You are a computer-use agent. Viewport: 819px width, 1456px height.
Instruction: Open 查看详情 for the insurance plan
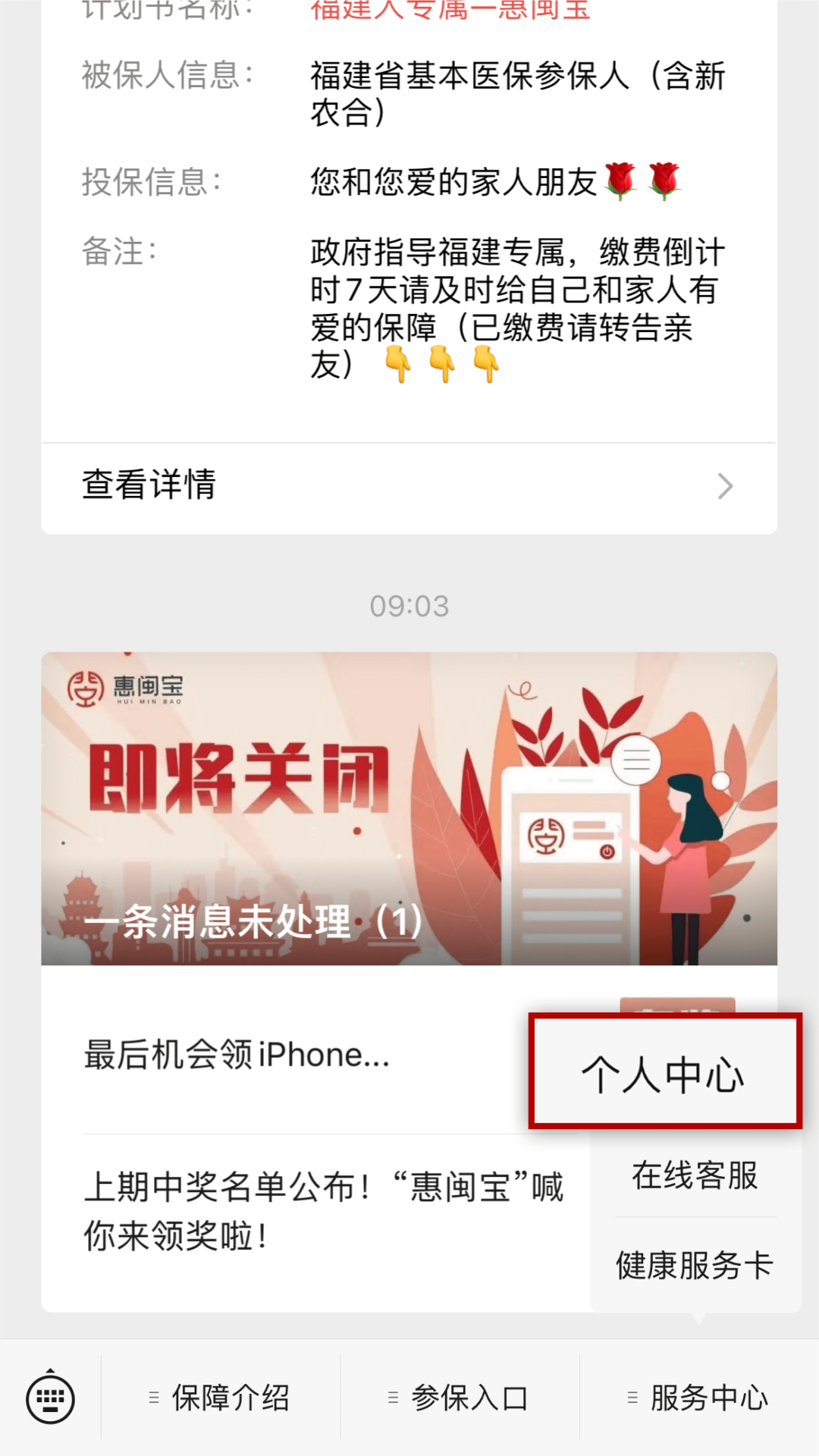(x=409, y=485)
